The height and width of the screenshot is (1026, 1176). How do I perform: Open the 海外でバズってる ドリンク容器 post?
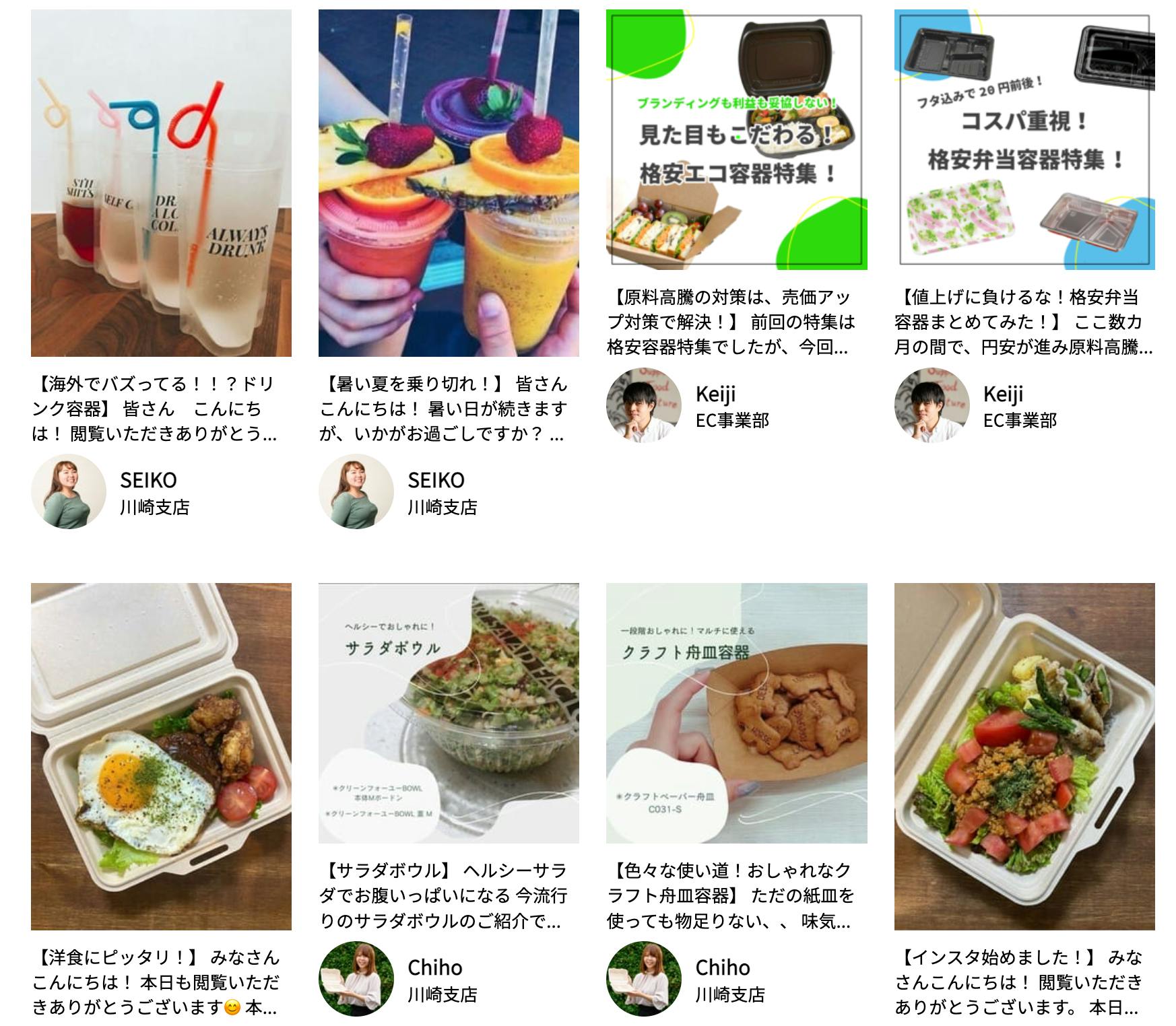(161, 183)
